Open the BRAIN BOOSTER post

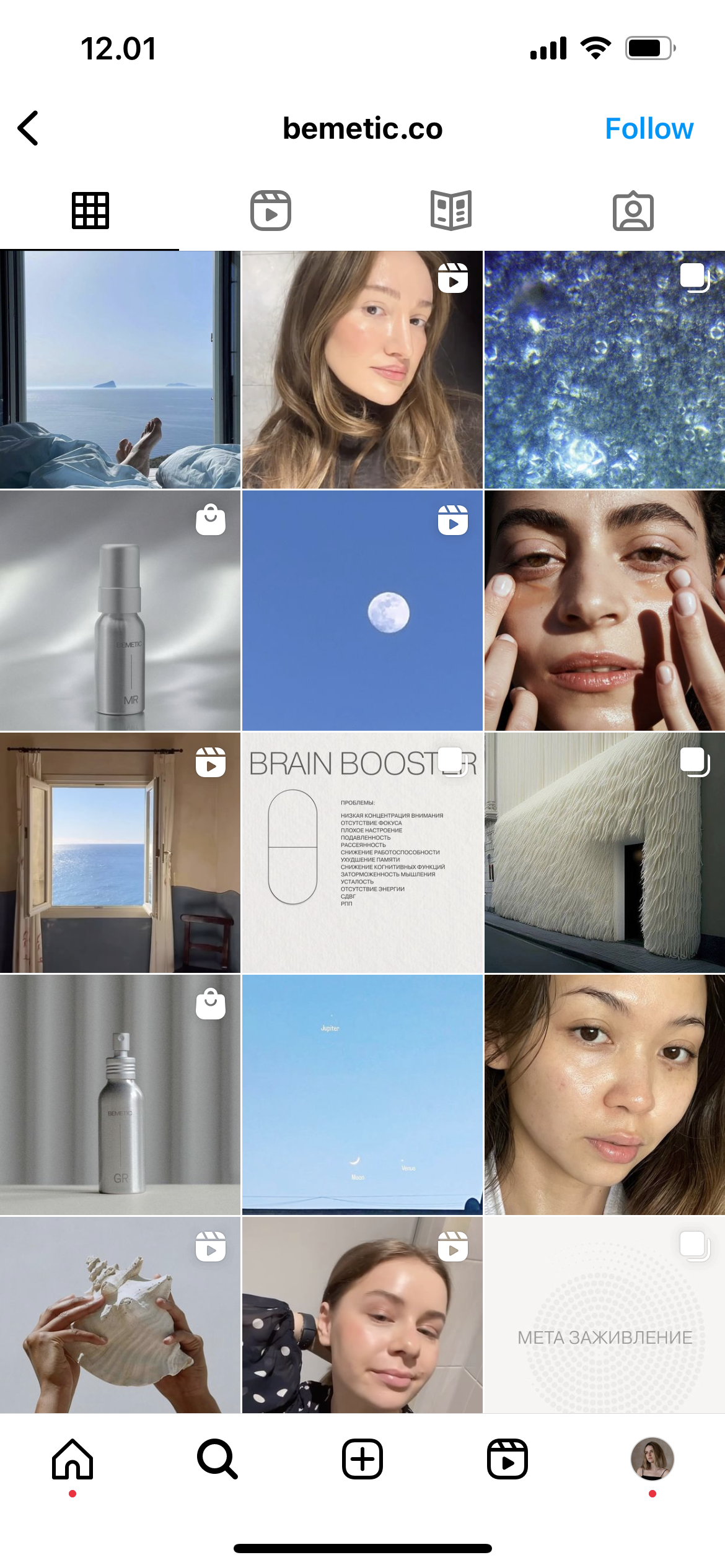tap(362, 853)
